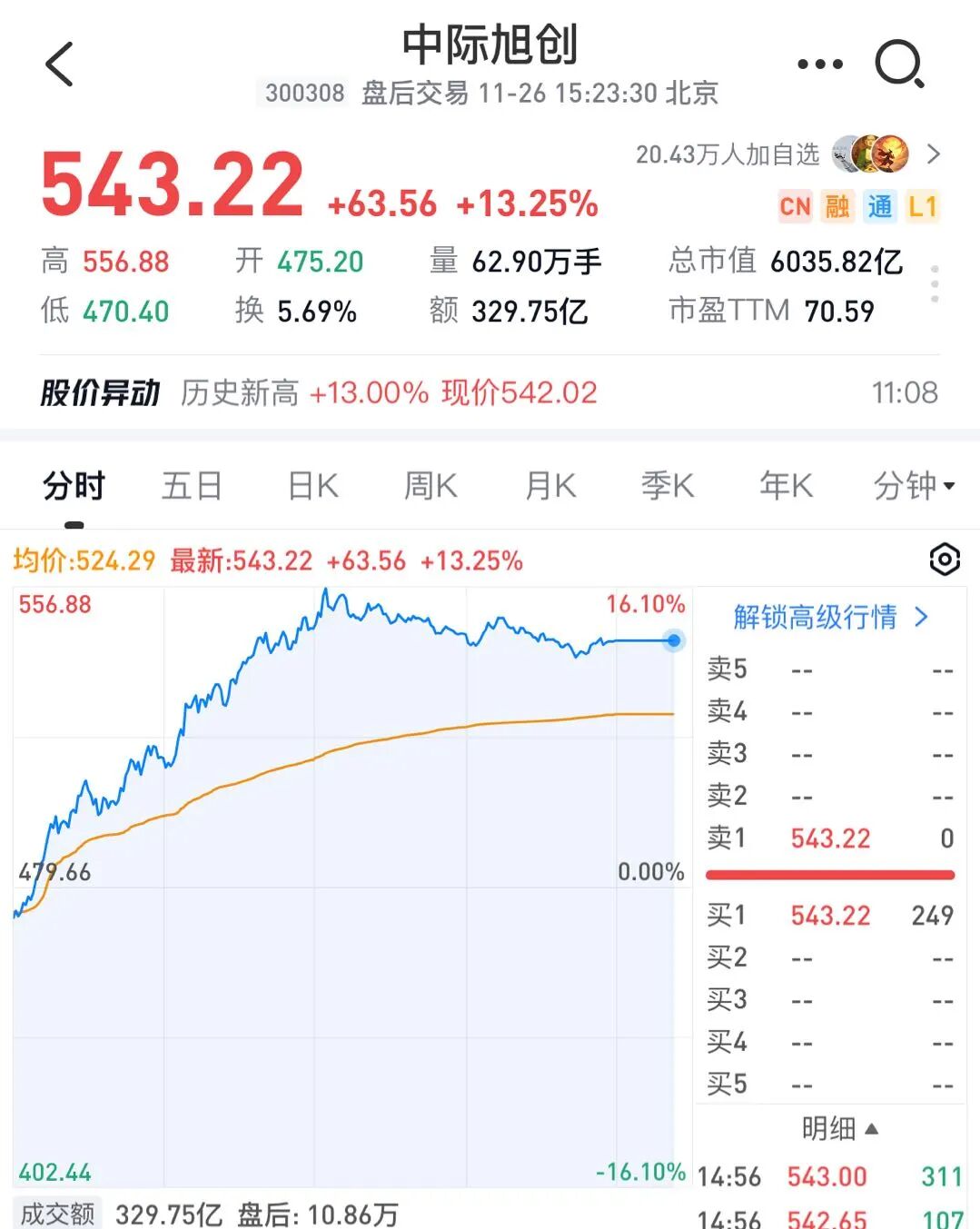Switch to the 五日 chart tab
Screen dimensions: 980x1229
click(192, 486)
